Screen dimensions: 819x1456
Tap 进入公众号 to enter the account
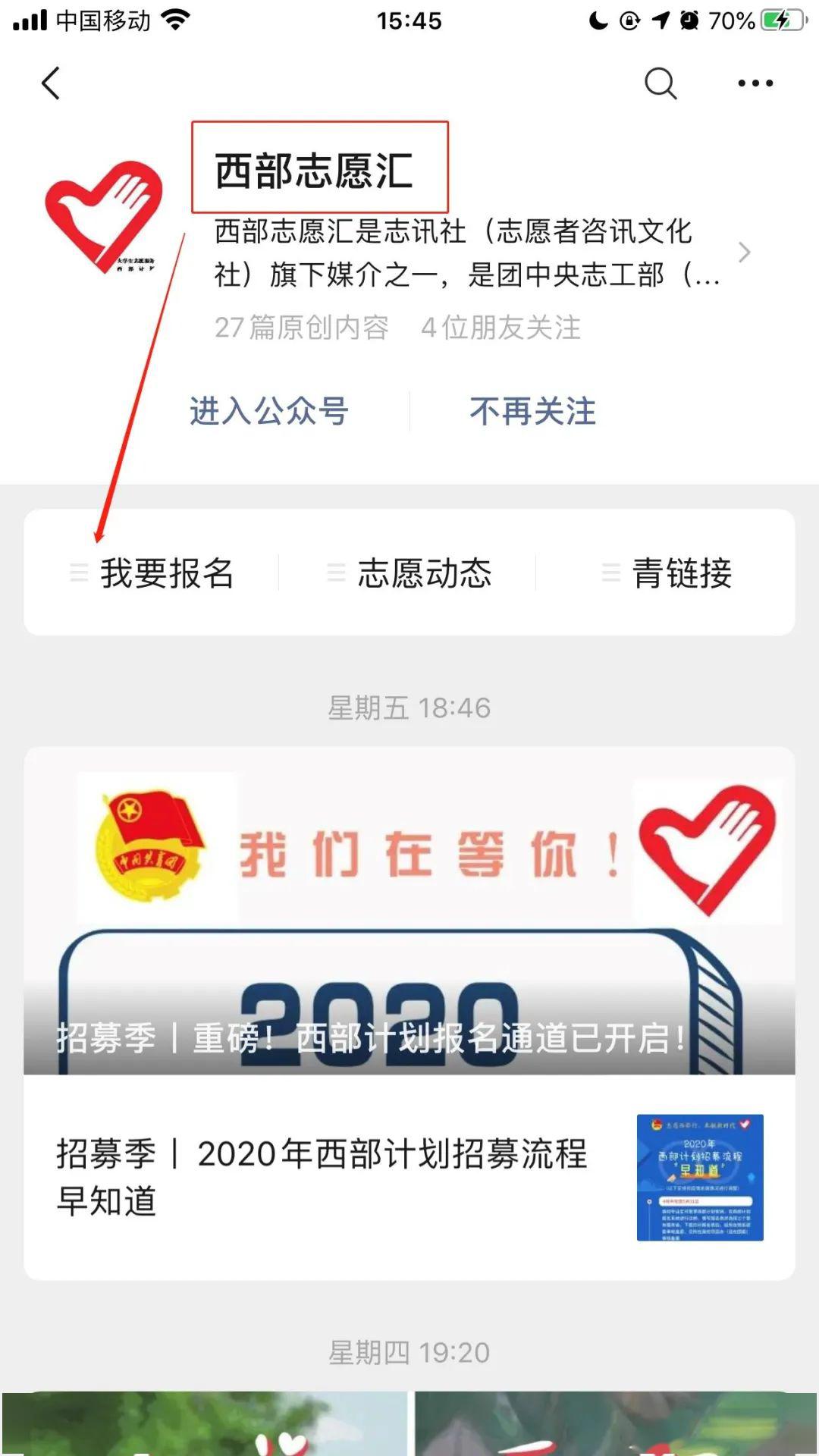coord(268,412)
